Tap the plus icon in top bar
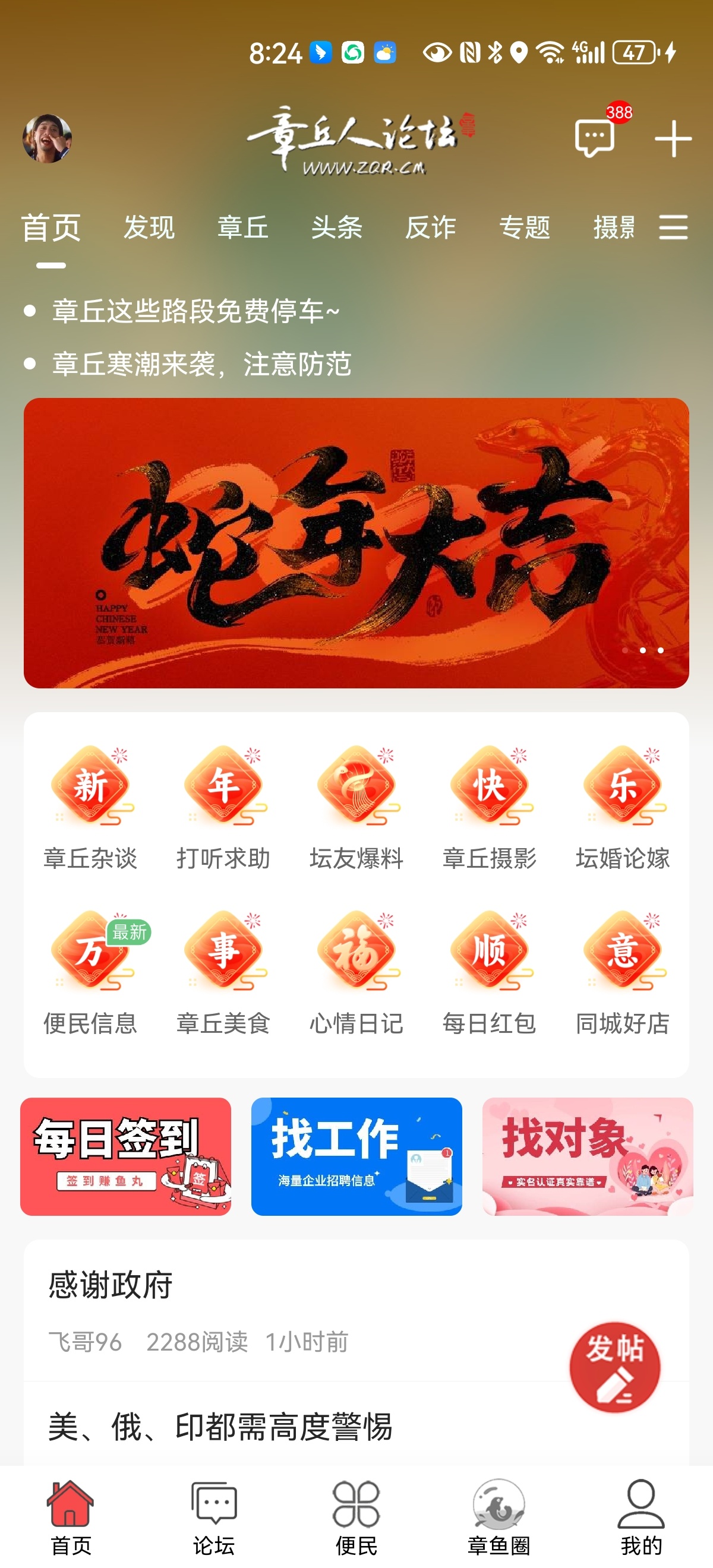The height and width of the screenshot is (1568, 713). tap(673, 139)
